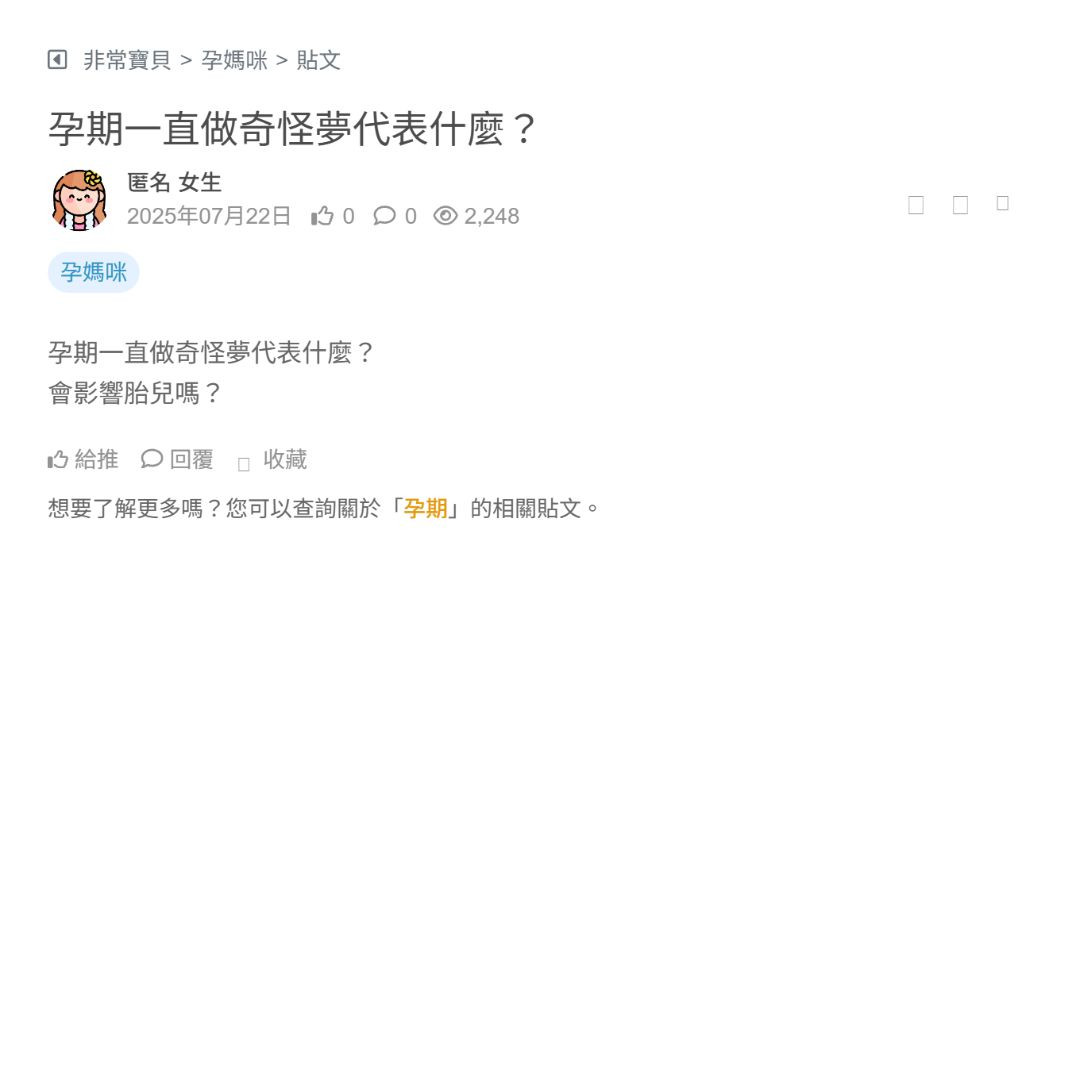Viewport: 1080px width, 1080px height.
Task: Open related posts for keyword 孕期
Action: (x=426, y=508)
